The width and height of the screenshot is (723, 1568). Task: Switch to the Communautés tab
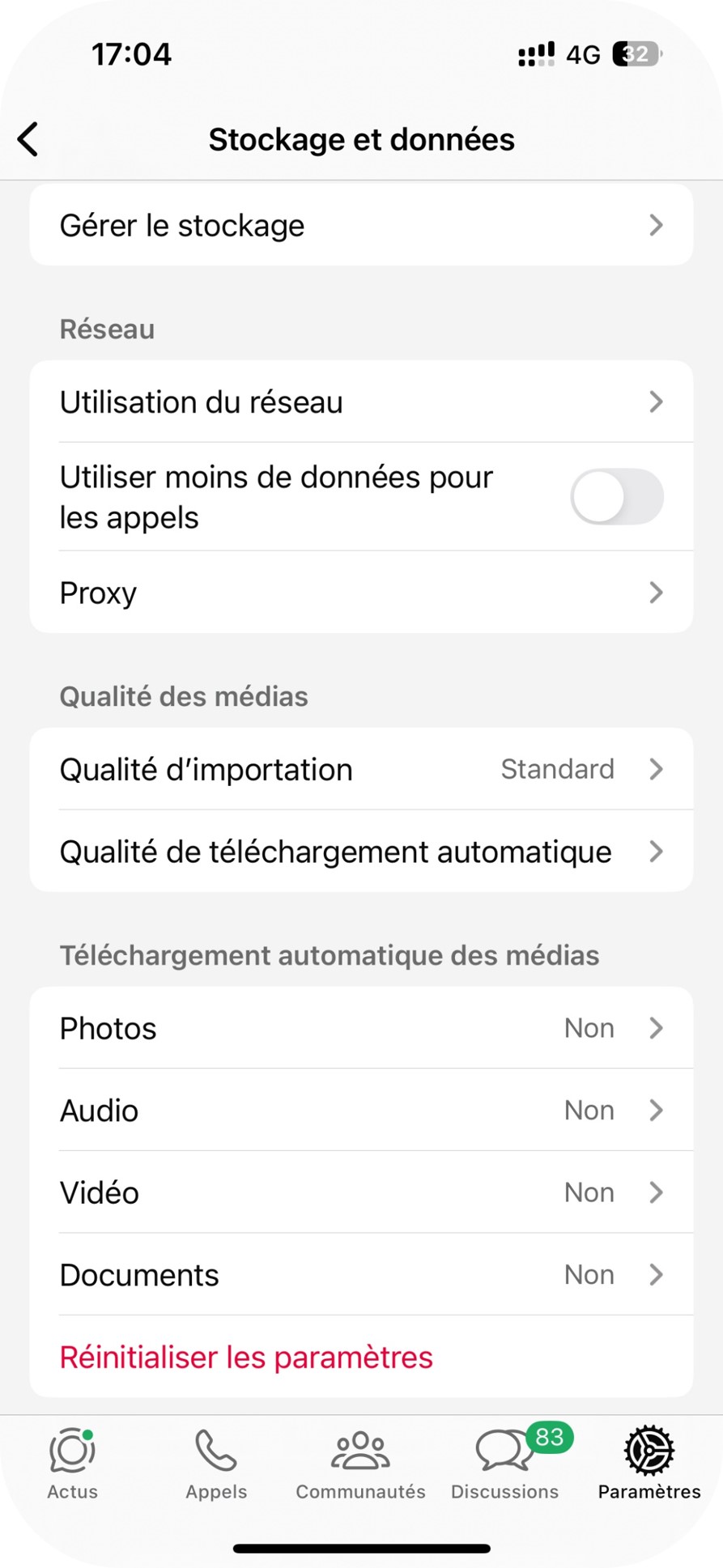click(360, 1464)
